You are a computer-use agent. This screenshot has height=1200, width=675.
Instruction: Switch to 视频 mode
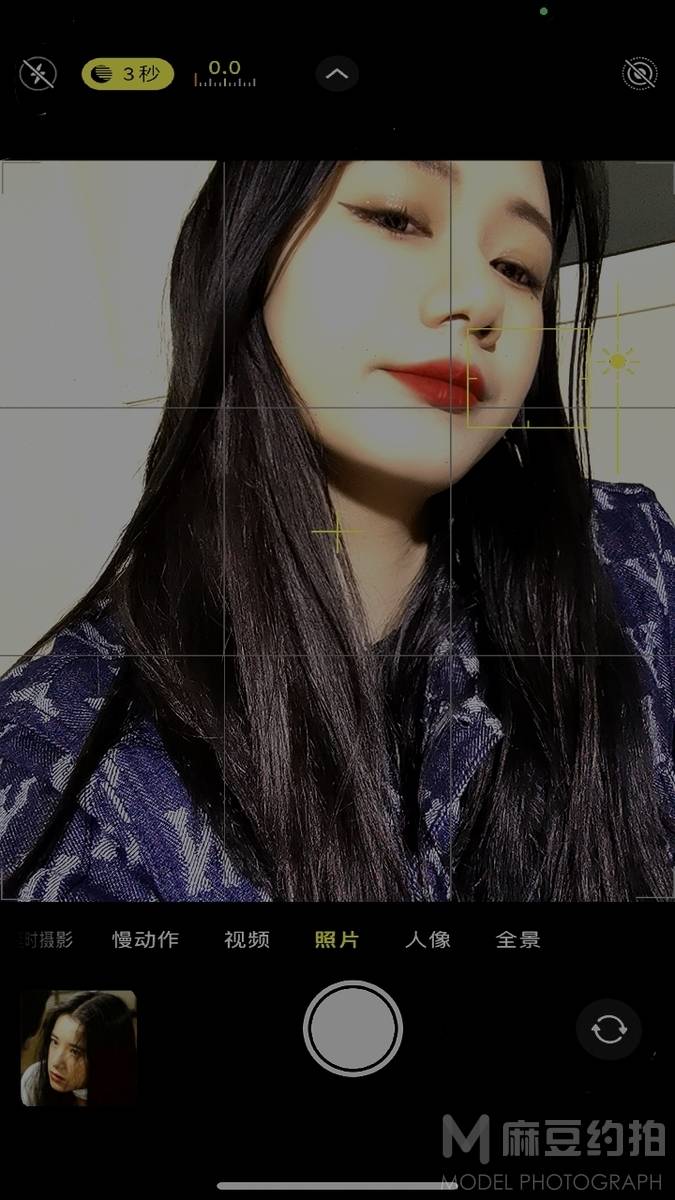[247, 940]
